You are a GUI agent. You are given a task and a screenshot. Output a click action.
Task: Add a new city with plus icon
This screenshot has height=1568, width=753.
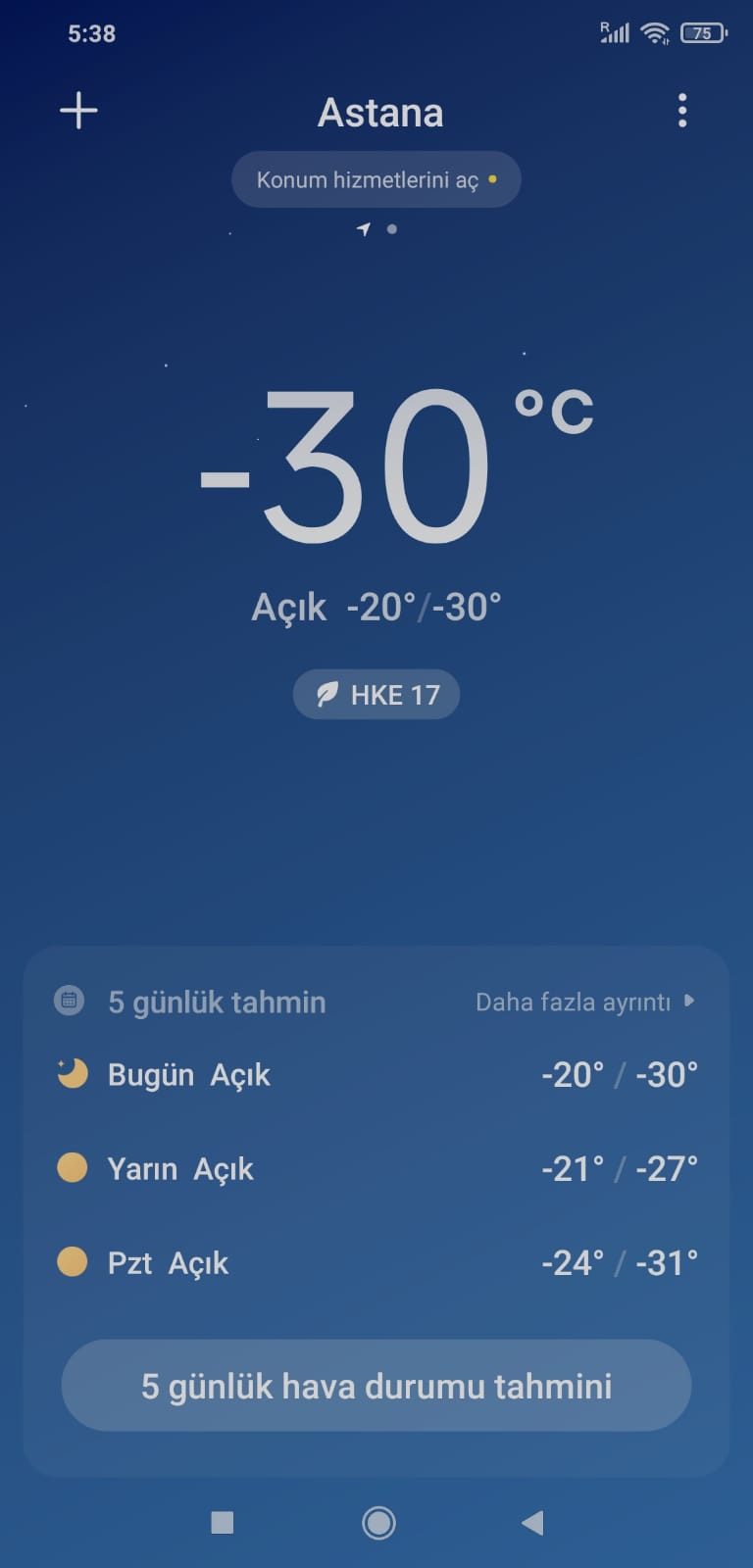(x=78, y=111)
